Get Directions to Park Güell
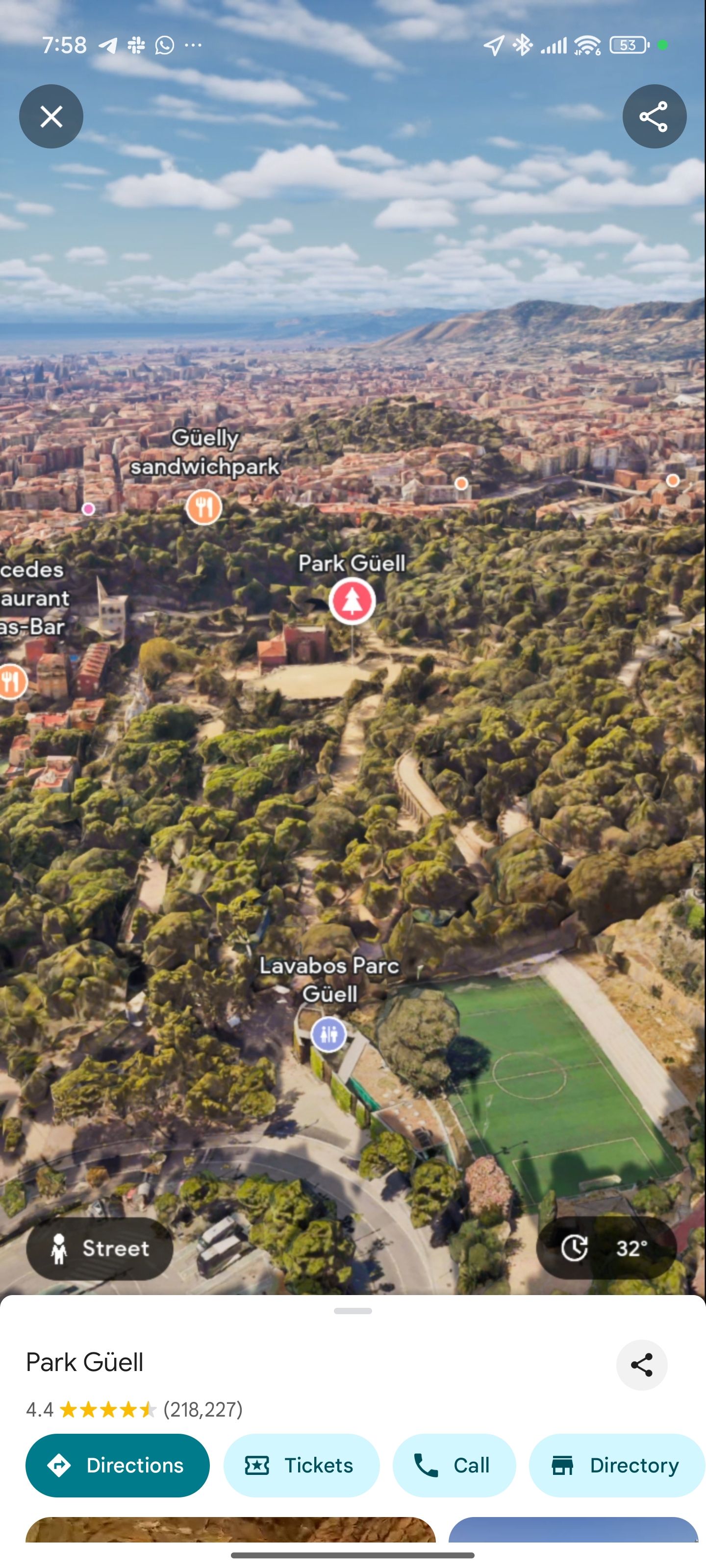The width and height of the screenshot is (706, 1568). pyautogui.click(x=118, y=1465)
